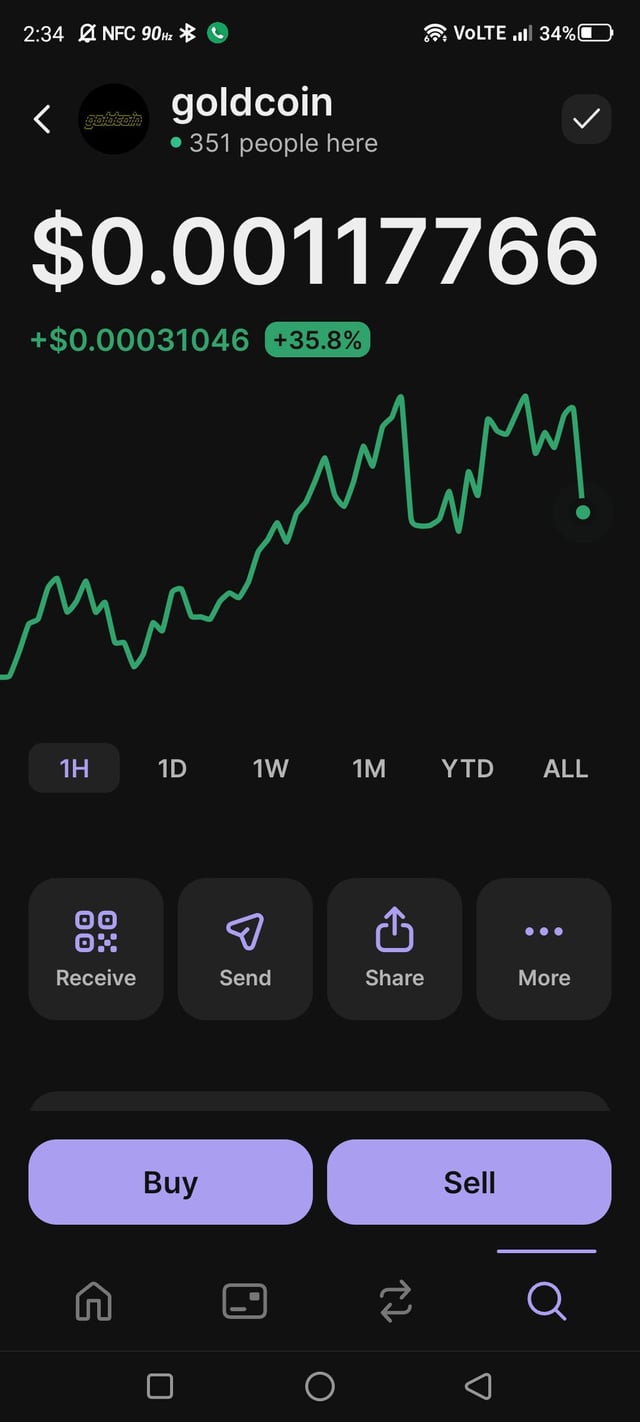This screenshot has width=640, height=1422.
Task: Select the 1H chart range
Action: pos(74,768)
